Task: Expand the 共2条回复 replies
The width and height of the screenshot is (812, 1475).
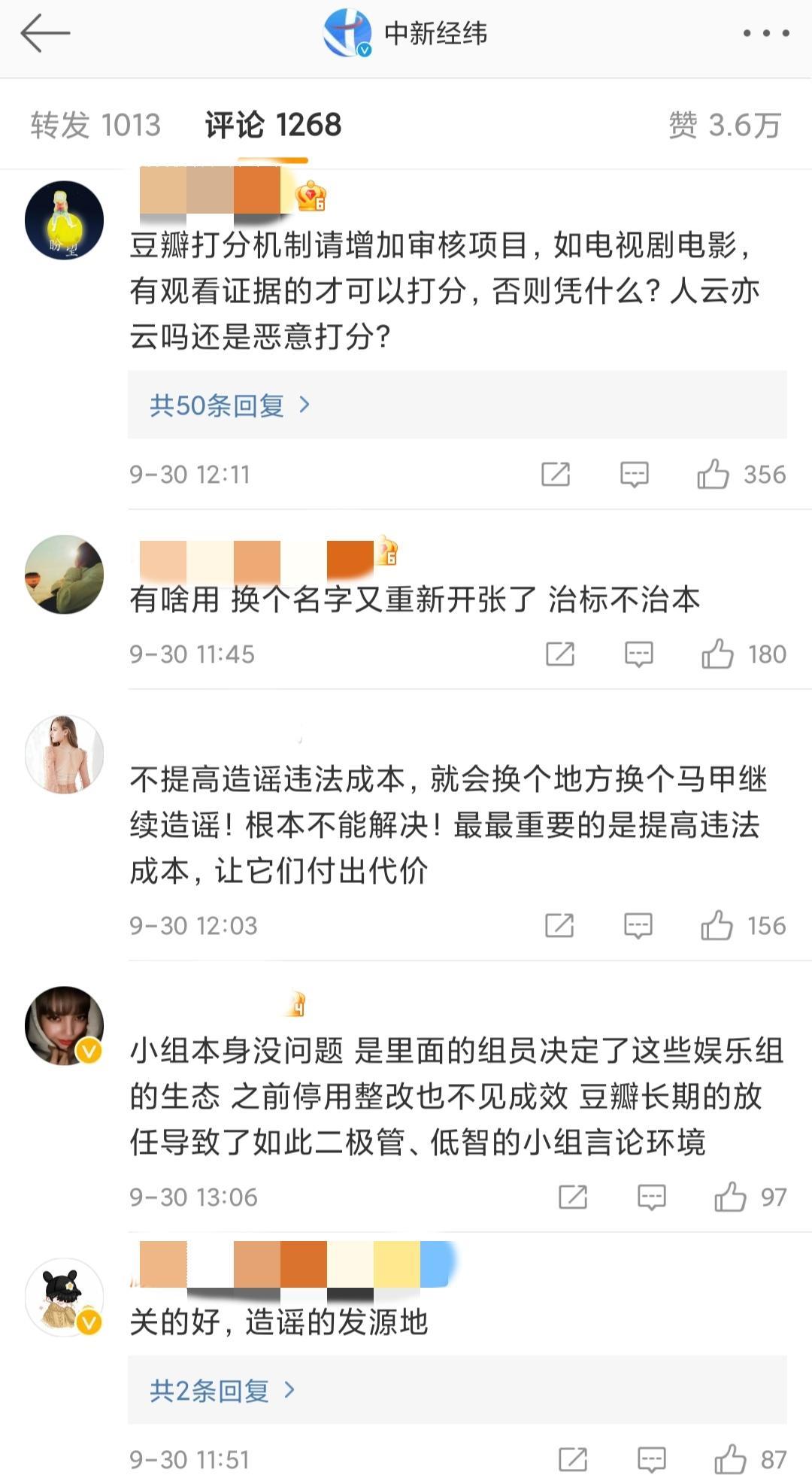Action: 222,1391
